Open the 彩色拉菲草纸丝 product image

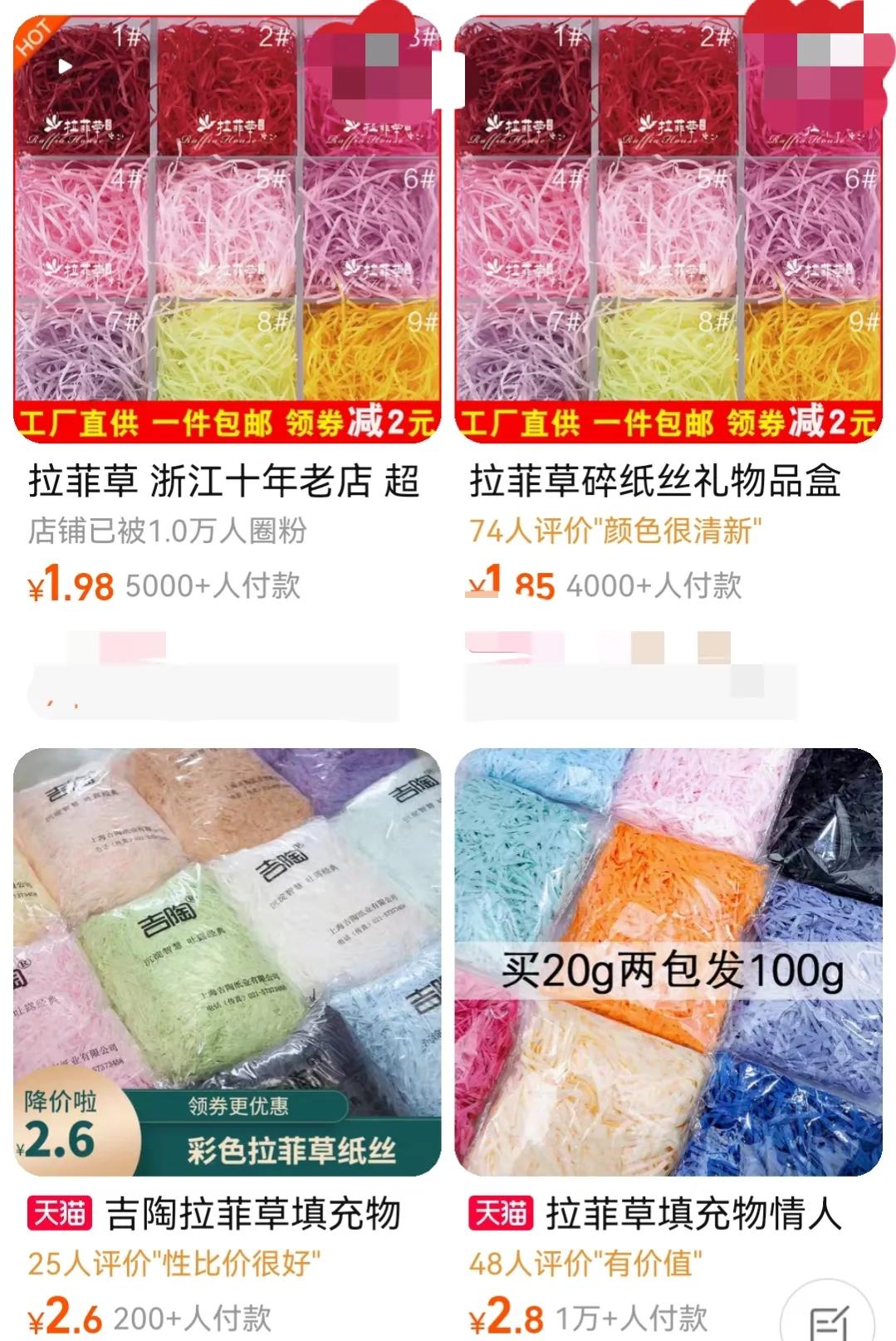pyautogui.click(x=224, y=955)
